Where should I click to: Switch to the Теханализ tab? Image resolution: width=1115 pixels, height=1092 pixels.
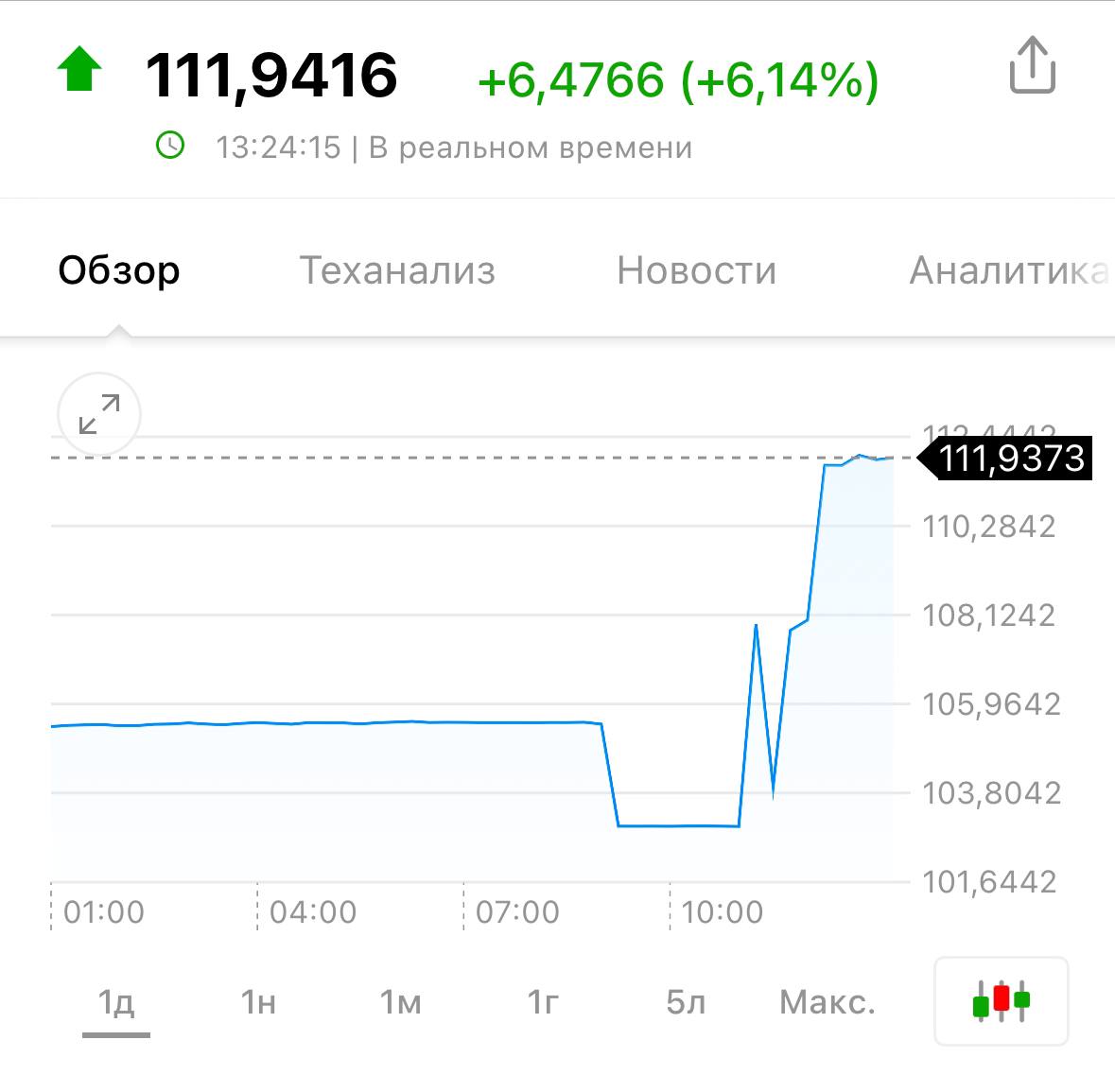click(397, 270)
